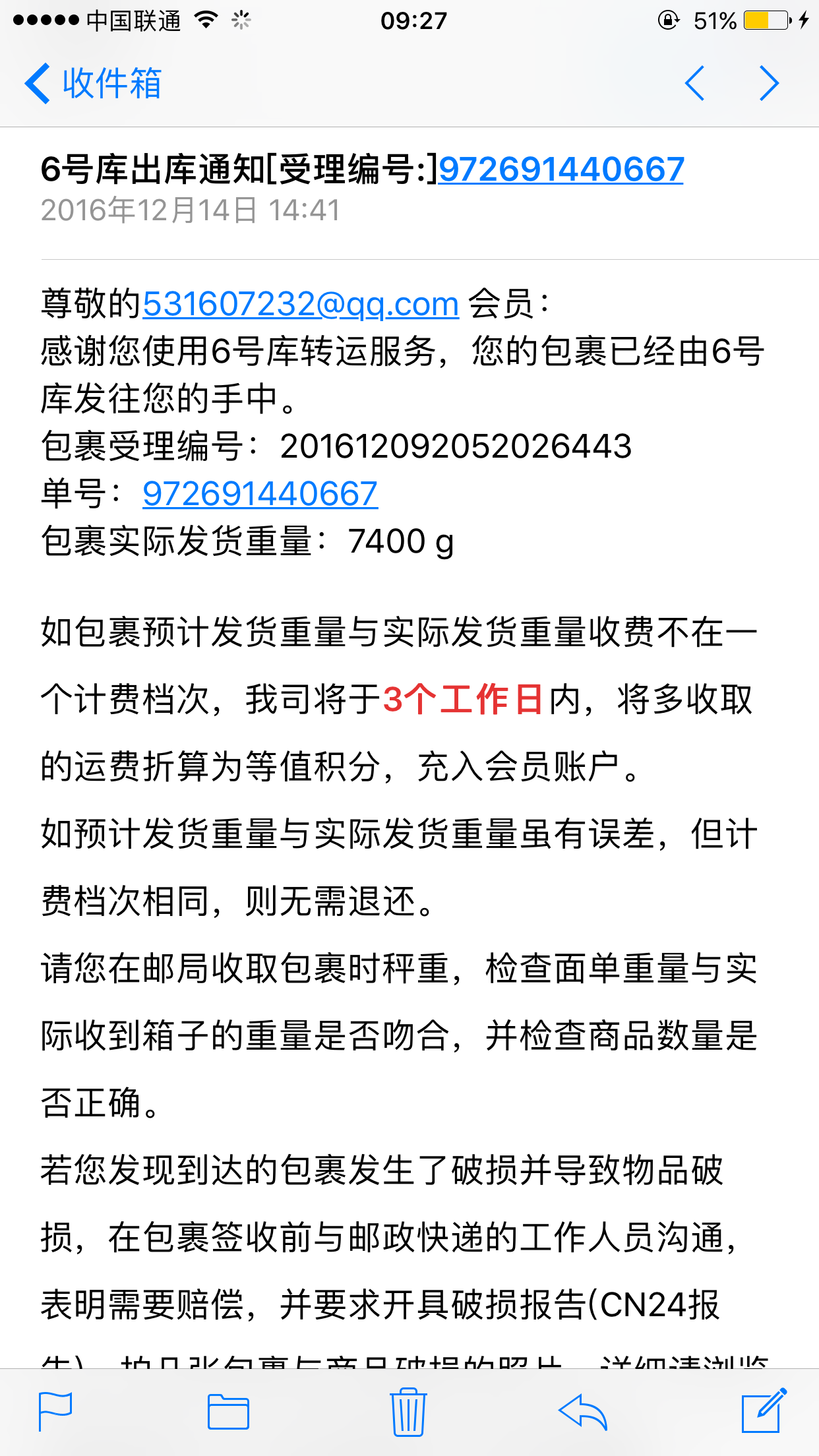
Task: Tap the 531607232@qq.com email link
Action: click(301, 304)
